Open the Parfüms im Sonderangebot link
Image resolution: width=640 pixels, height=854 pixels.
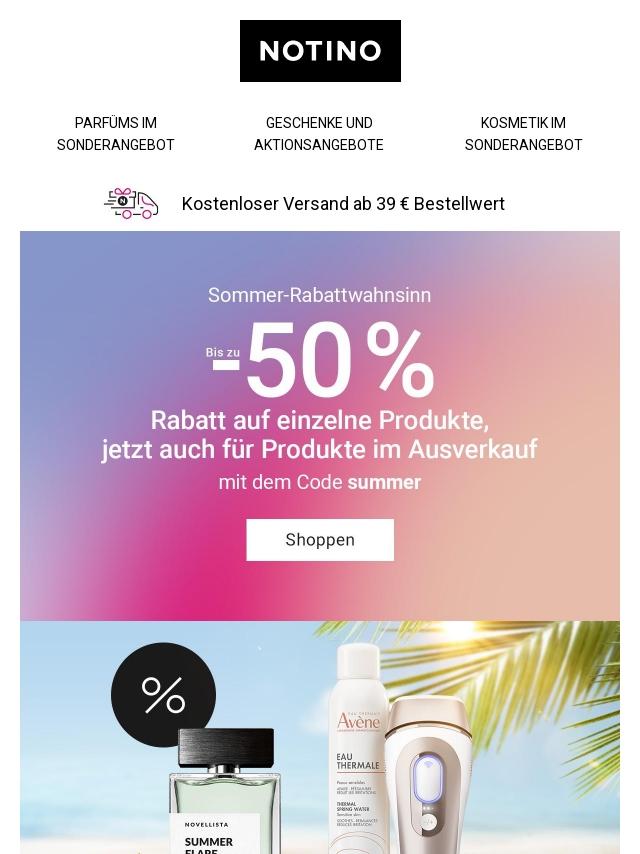116,134
